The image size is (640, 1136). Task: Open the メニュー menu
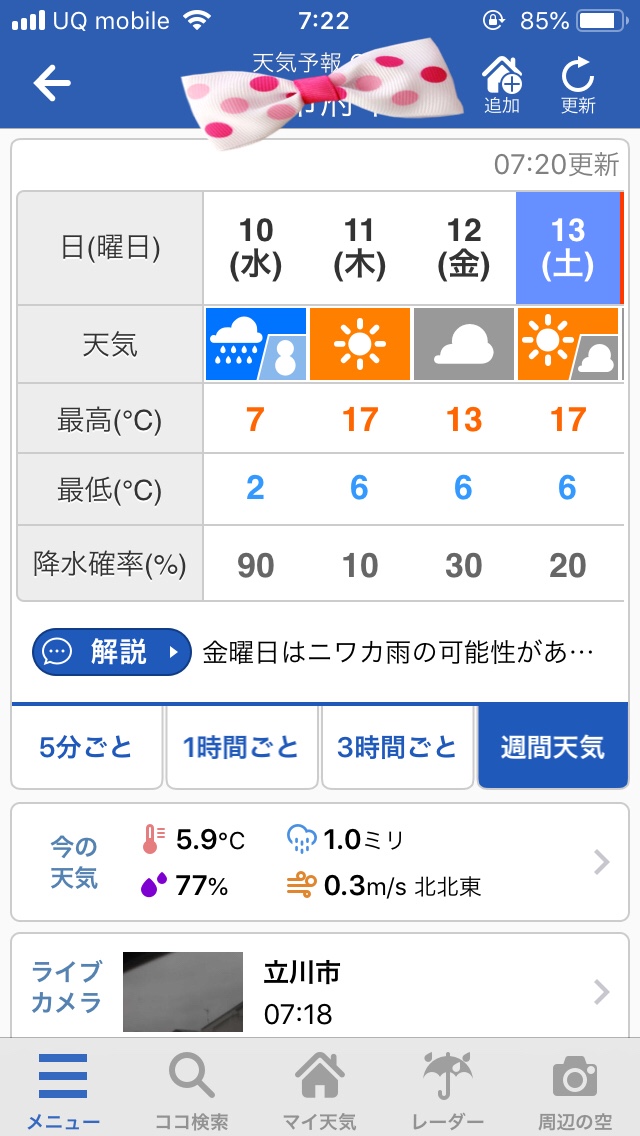pyautogui.click(x=63, y=1089)
